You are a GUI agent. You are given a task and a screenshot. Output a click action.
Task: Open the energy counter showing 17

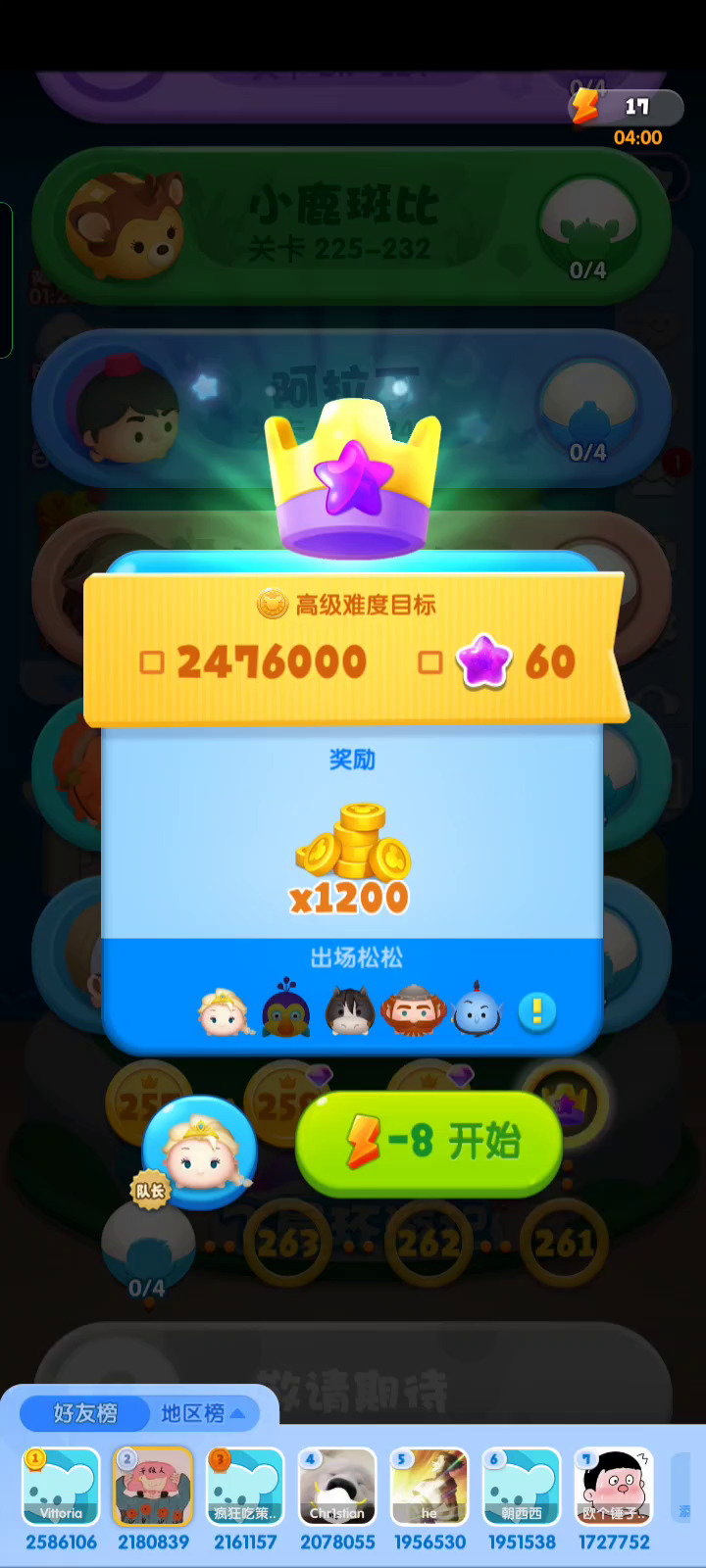point(628,106)
